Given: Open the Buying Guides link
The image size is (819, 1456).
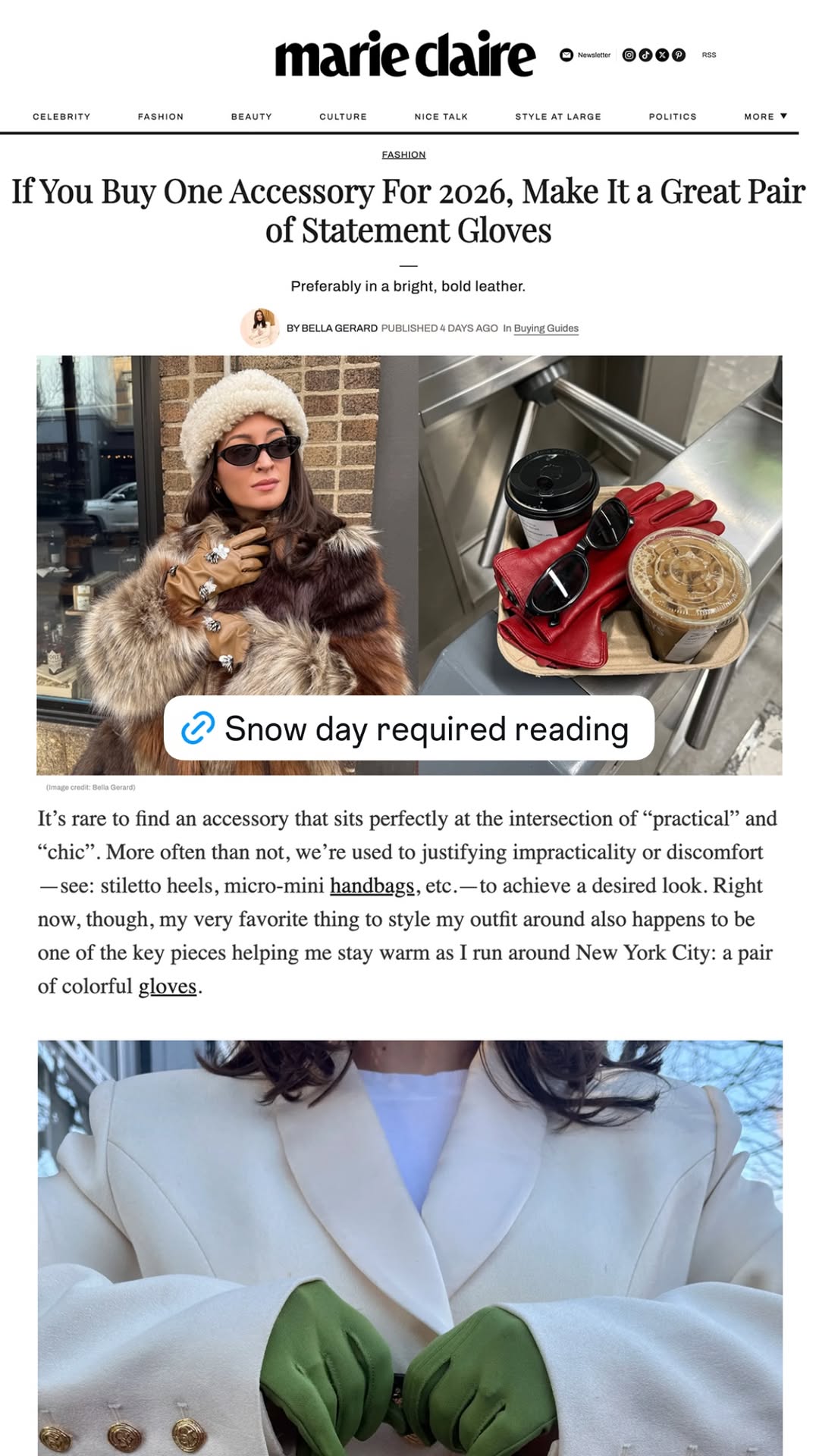Looking at the screenshot, I should [x=546, y=328].
